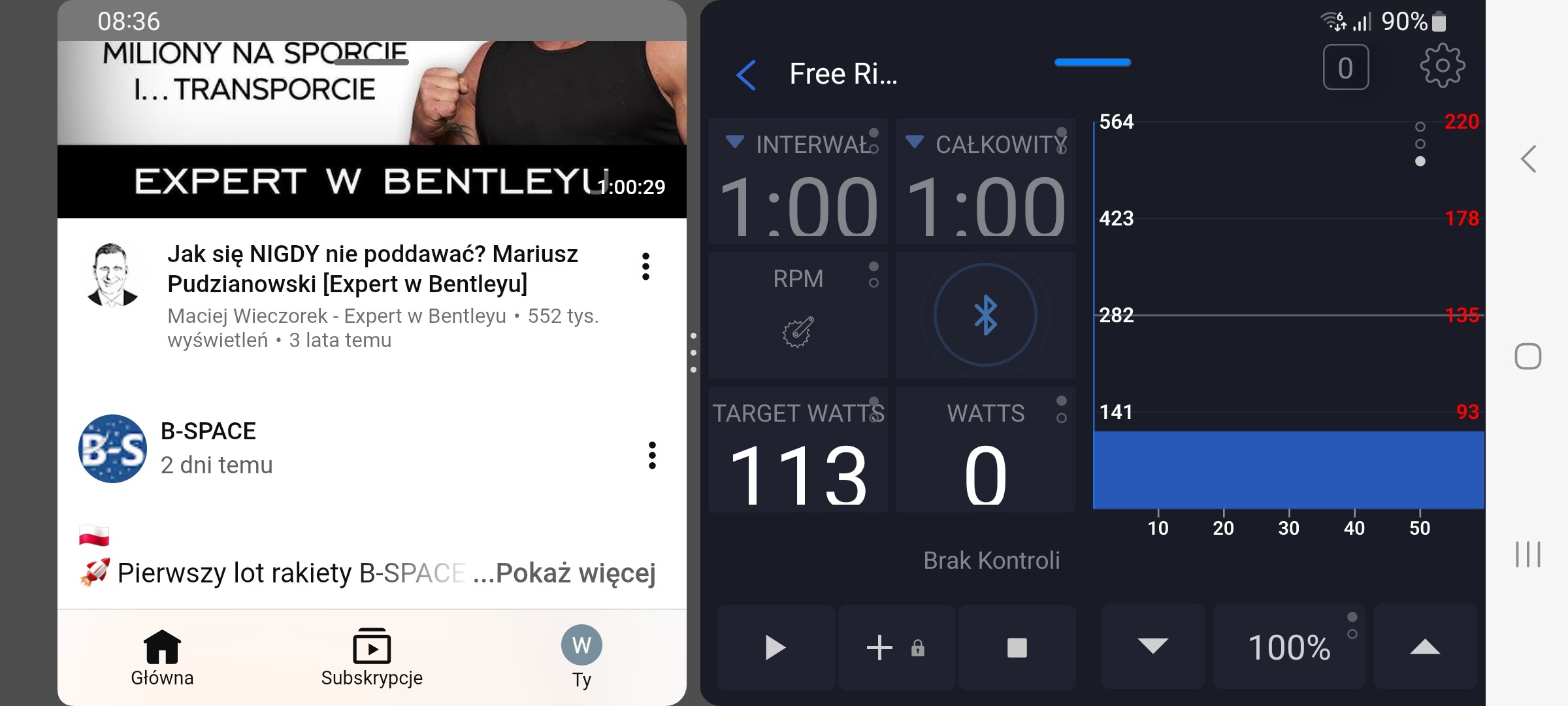The height and width of the screenshot is (706, 1568).
Task: Open options for the Pudzianowski video
Action: [645, 267]
